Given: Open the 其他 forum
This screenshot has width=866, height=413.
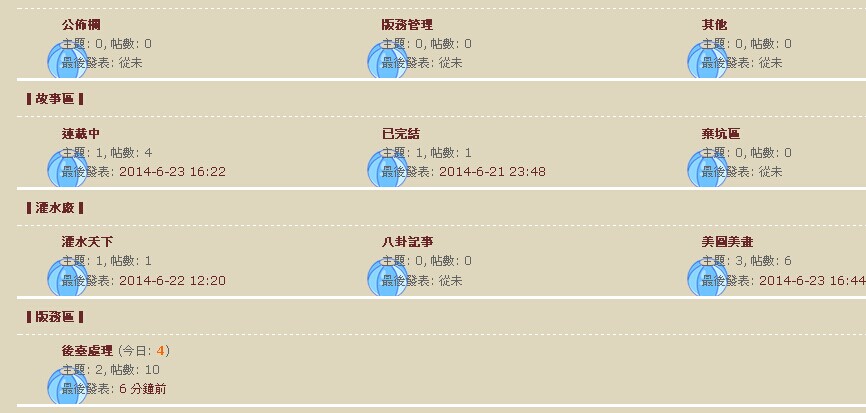Looking at the screenshot, I should pos(714,25).
